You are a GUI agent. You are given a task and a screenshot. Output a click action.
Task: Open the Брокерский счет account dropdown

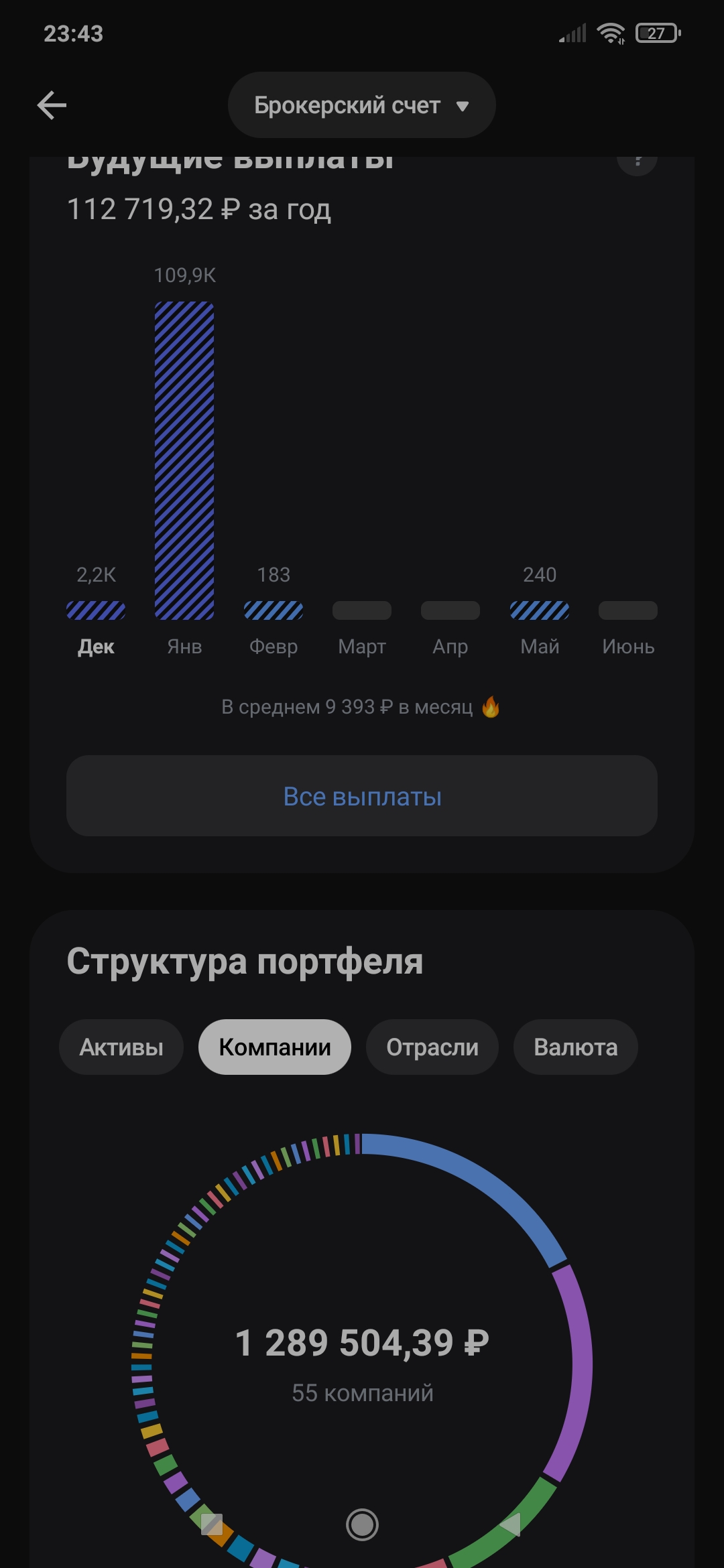pyautogui.click(x=361, y=105)
